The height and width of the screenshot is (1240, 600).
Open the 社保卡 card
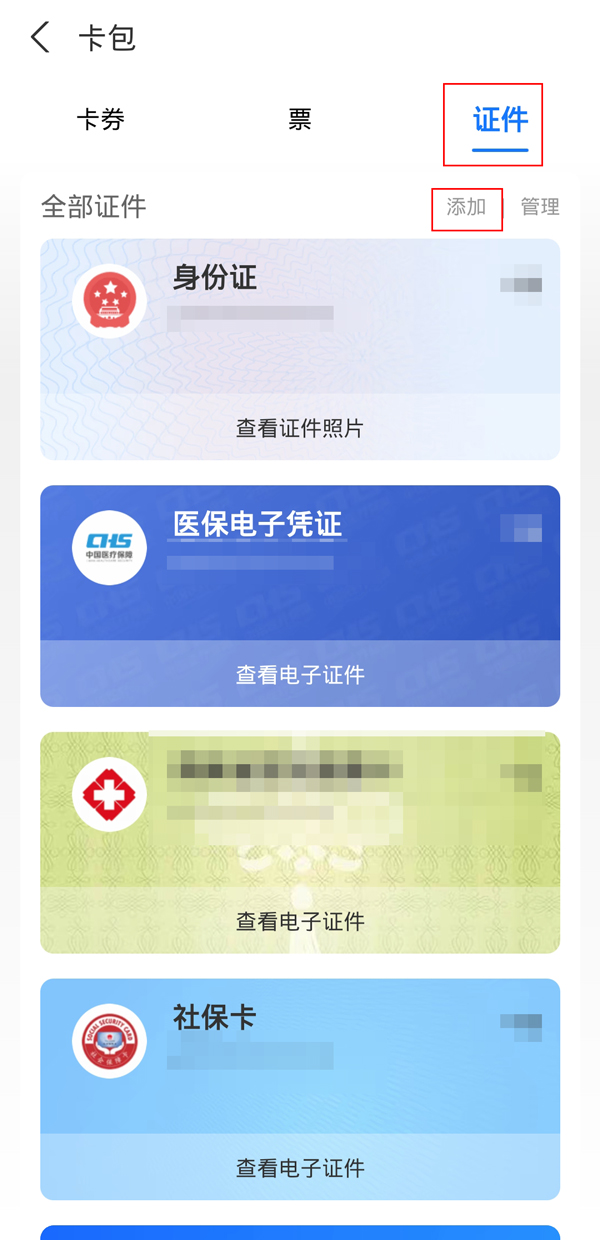[x=300, y=1050]
